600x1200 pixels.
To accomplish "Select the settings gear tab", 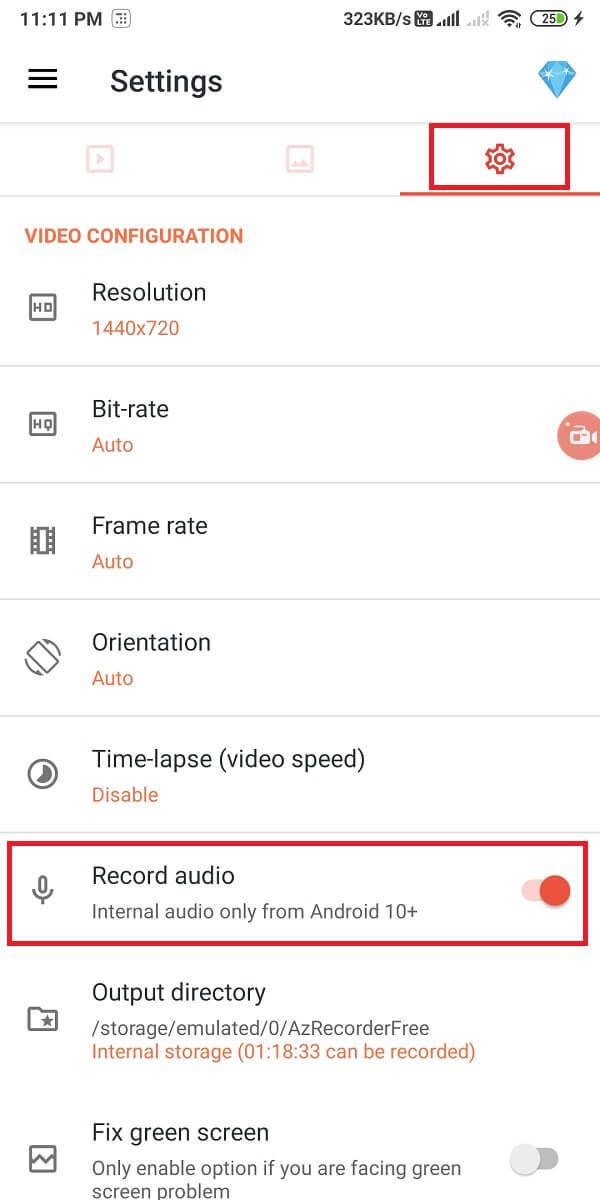I will tap(499, 158).
